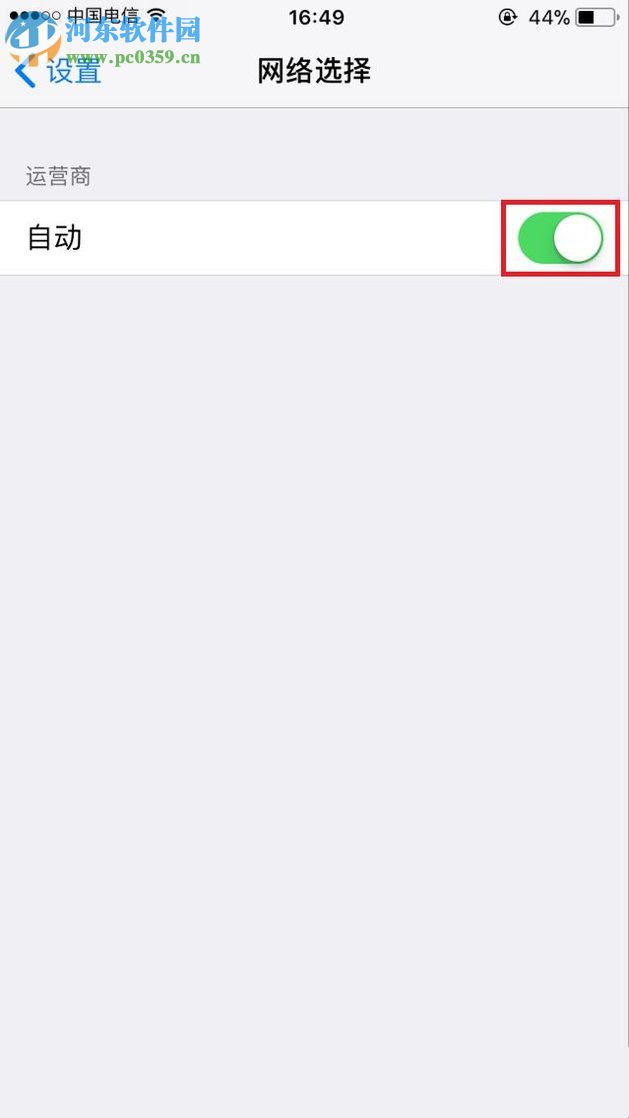
Task: Go back to 设置
Action: point(60,71)
